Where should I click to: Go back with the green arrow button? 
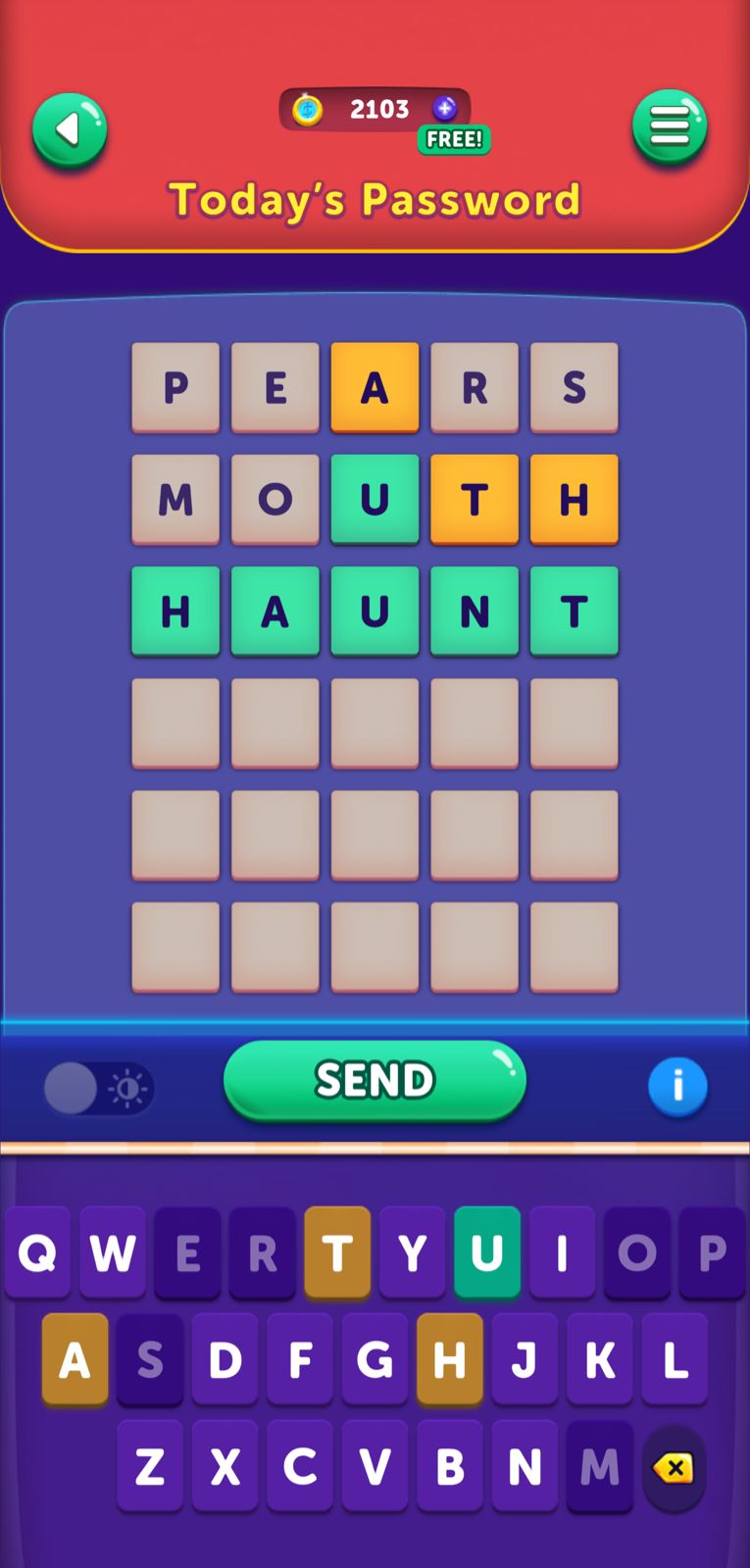click(70, 130)
